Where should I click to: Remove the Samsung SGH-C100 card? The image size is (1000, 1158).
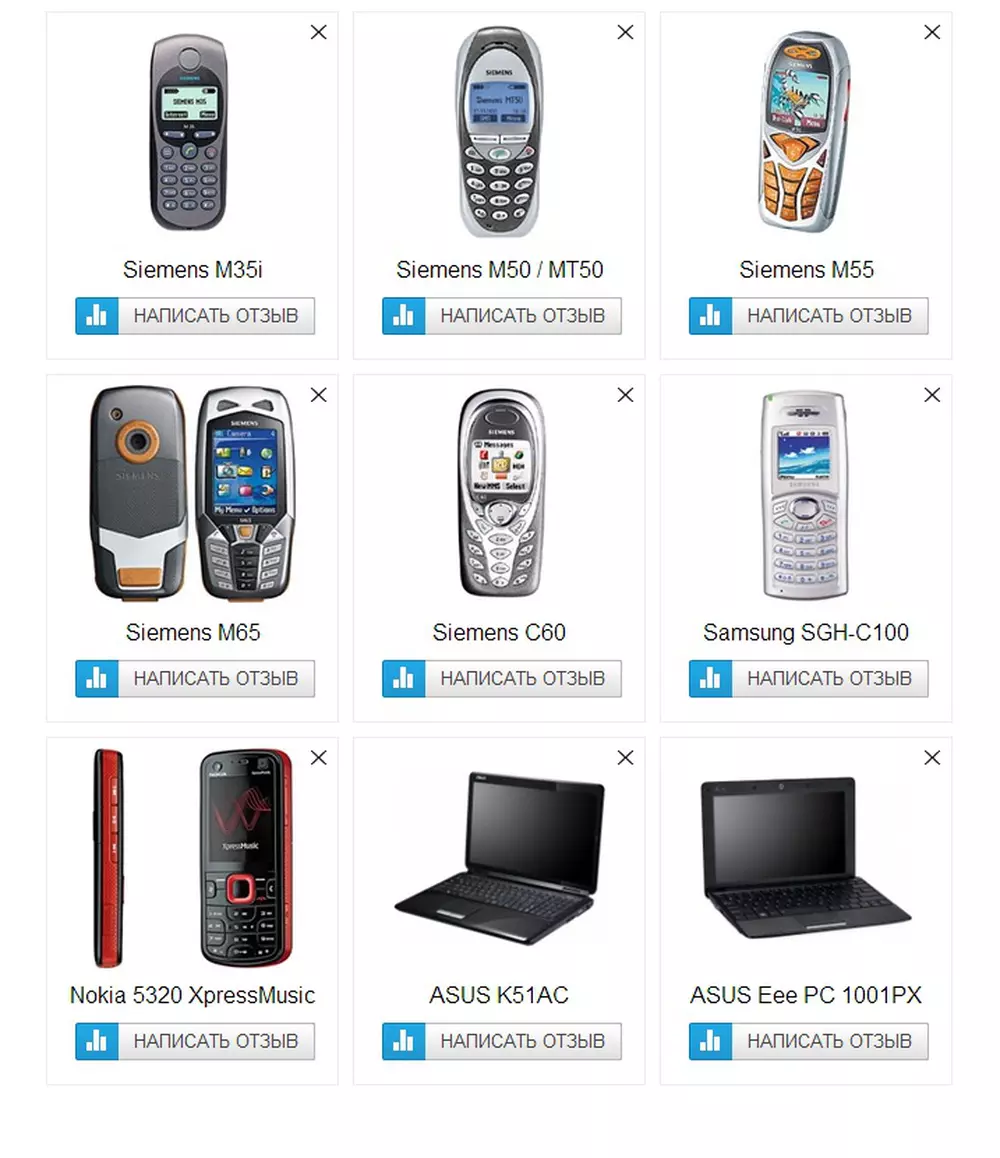(932, 396)
